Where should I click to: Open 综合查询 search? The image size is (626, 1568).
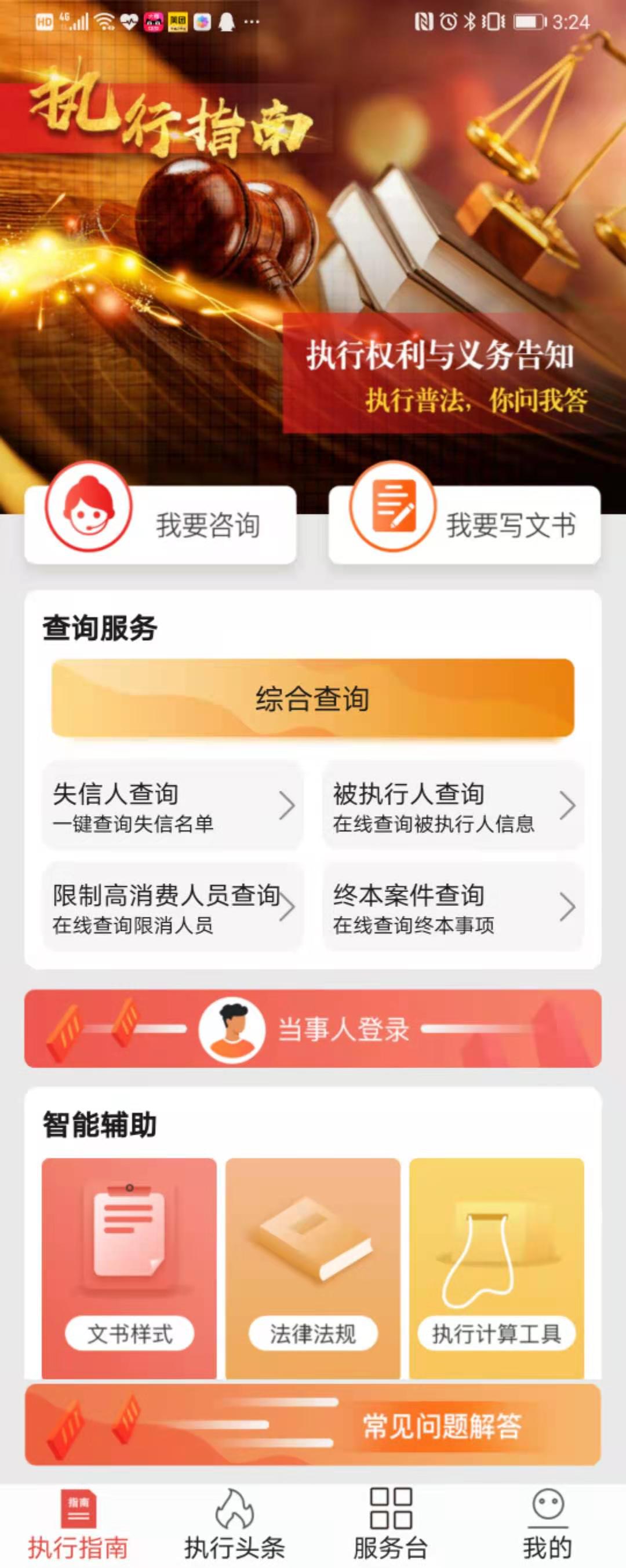(x=313, y=700)
